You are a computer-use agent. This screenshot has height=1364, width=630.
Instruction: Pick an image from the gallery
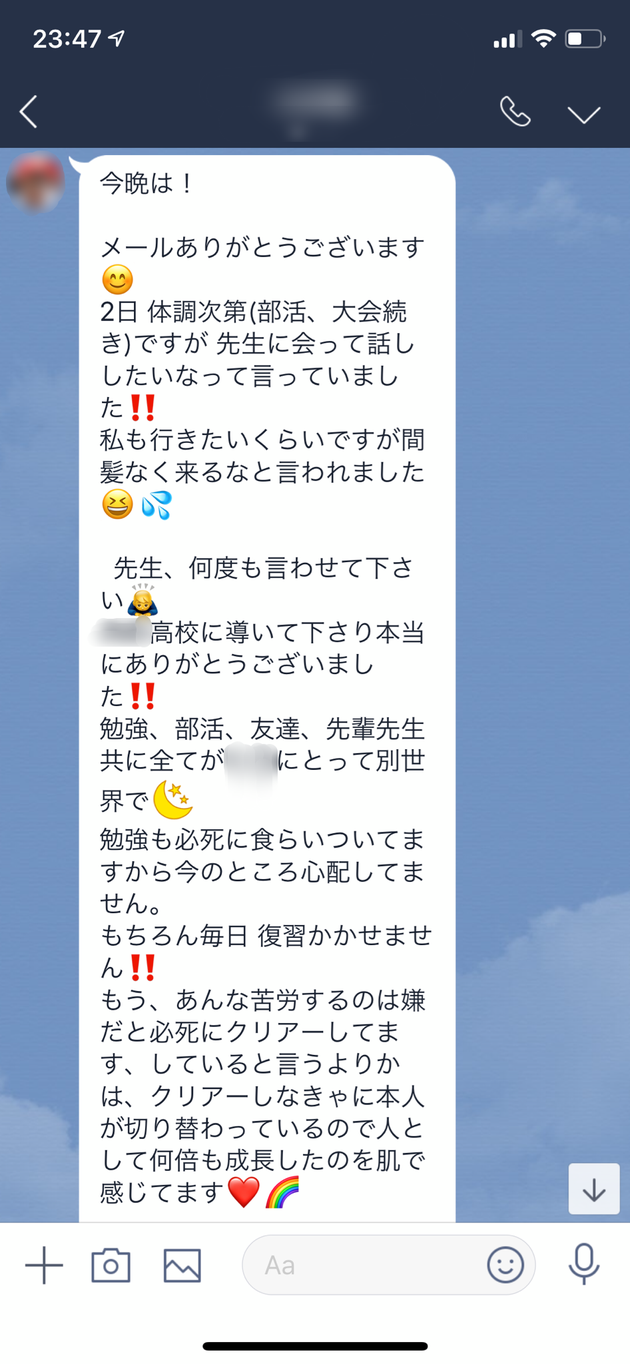pos(182,1265)
